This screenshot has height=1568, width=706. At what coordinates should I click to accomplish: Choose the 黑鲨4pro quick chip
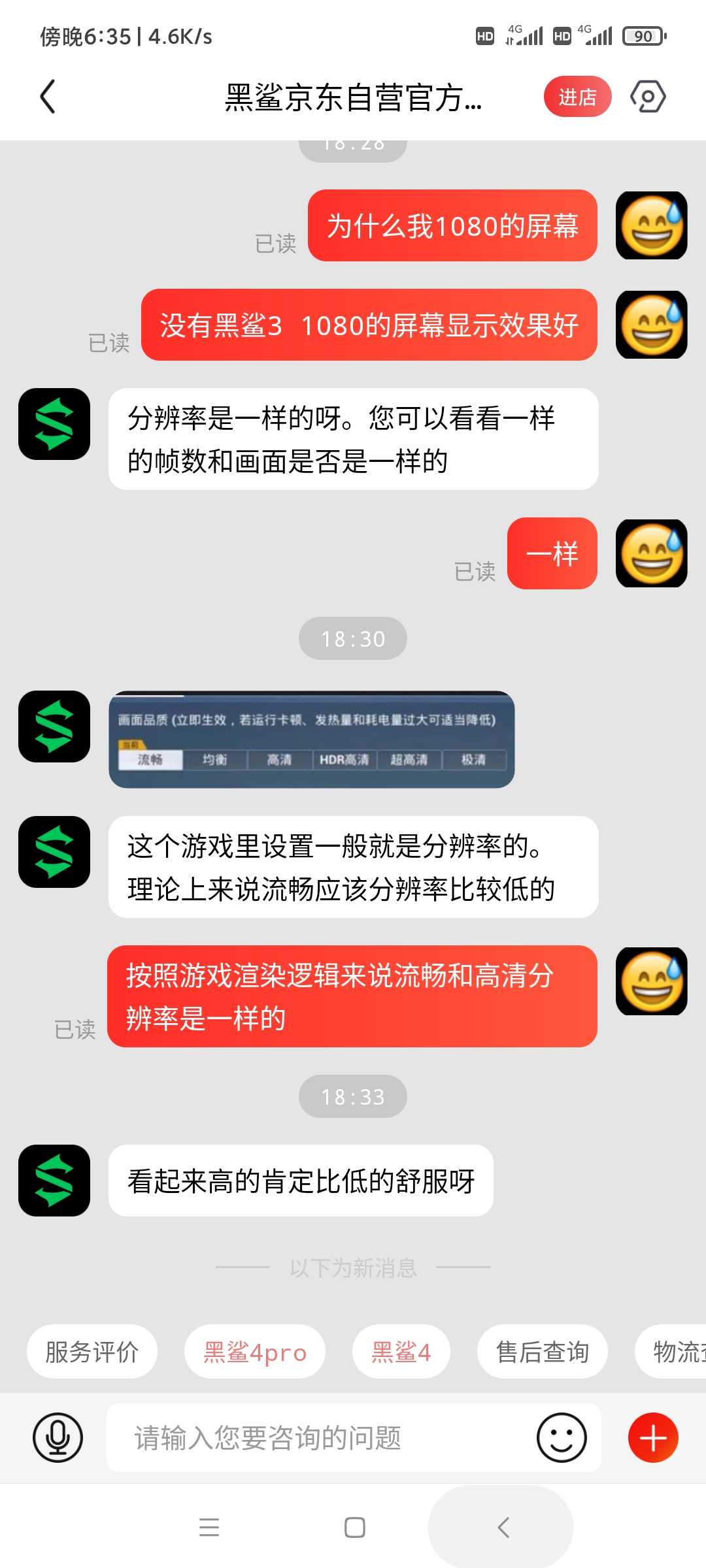click(x=255, y=1352)
